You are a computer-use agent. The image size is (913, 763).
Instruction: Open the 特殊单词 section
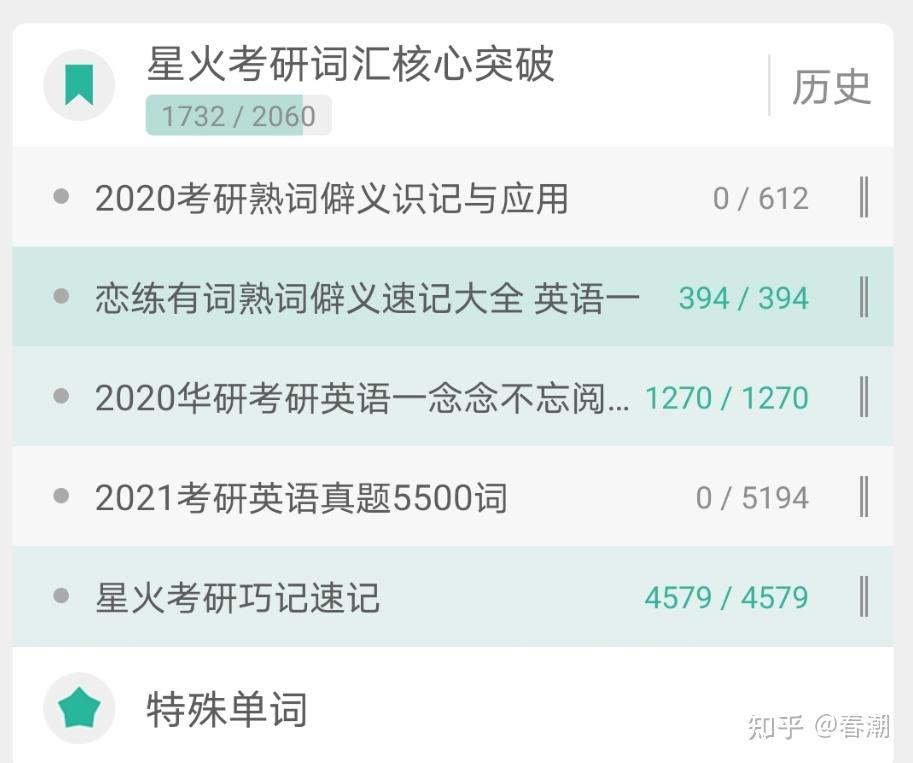point(226,710)
